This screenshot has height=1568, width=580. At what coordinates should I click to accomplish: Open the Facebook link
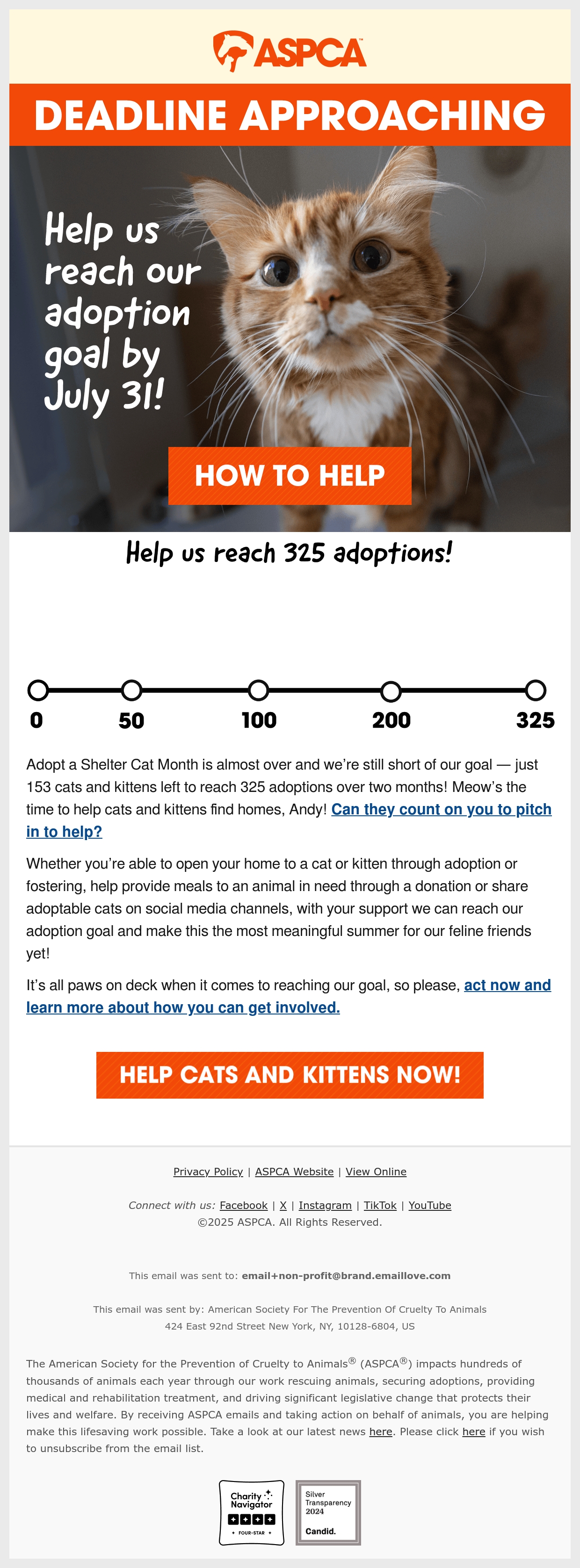click(x=243, y=1205)
